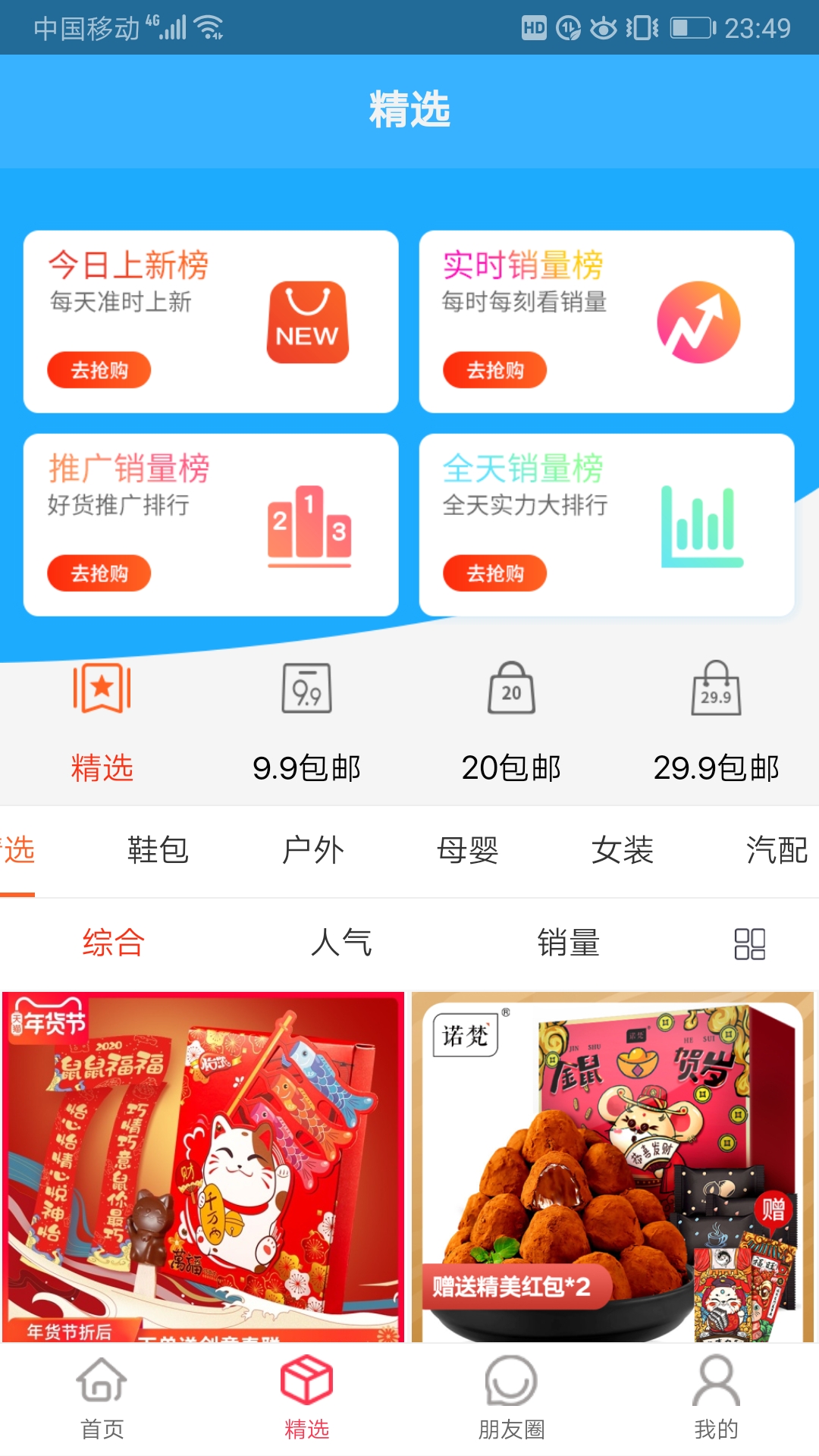The height and width of the screenshot is (1456, 819).
Task: Select the 综合 sort option
Action: 114,943
